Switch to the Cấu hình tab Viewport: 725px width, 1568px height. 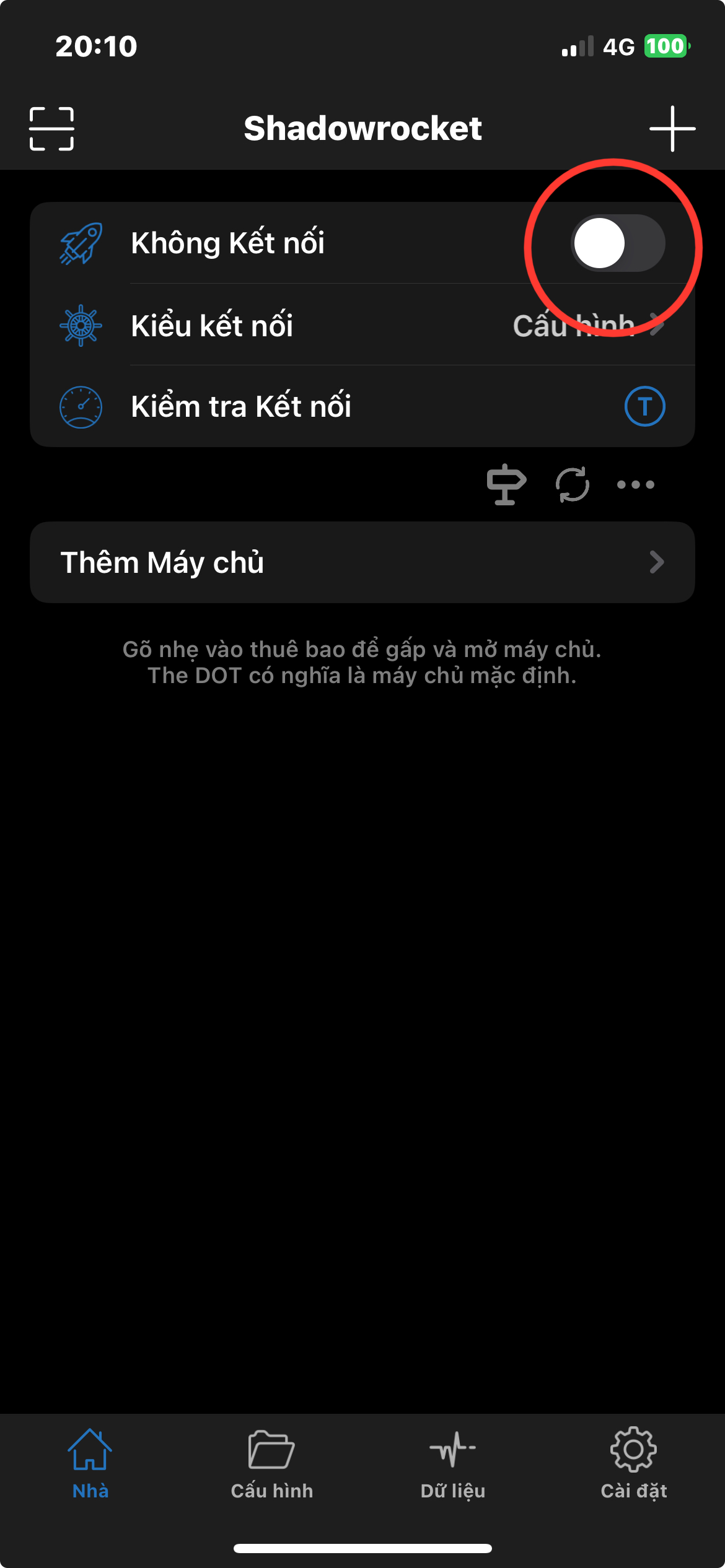pos(272,1465)
